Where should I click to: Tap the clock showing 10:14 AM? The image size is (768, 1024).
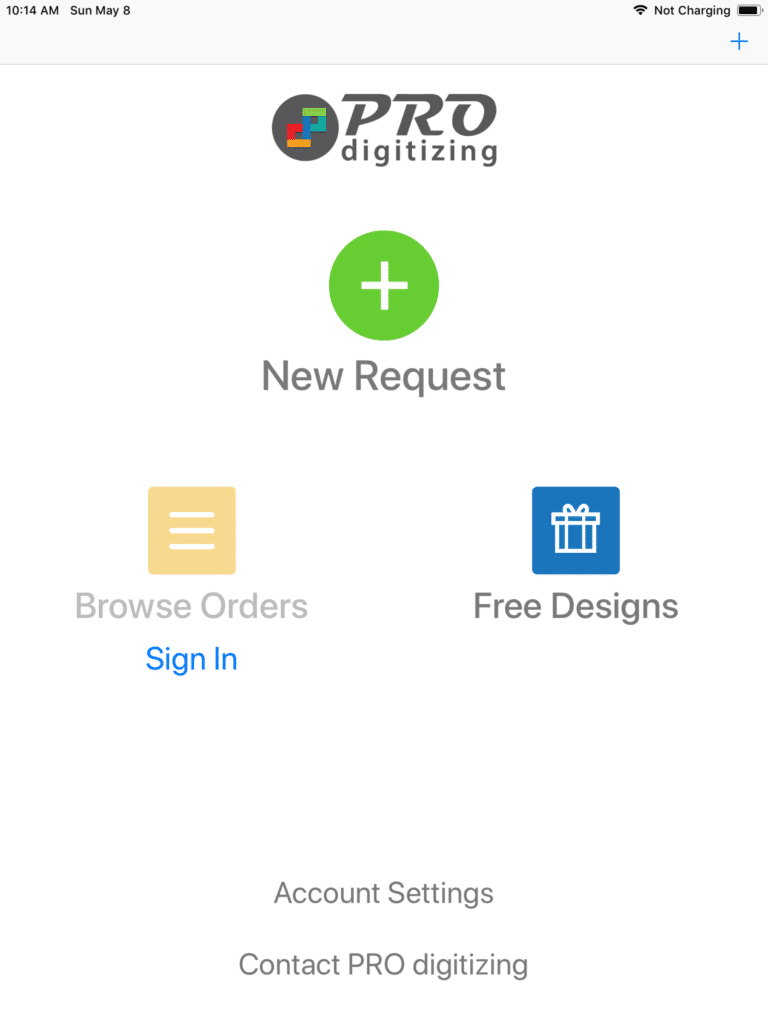point(32,10)
